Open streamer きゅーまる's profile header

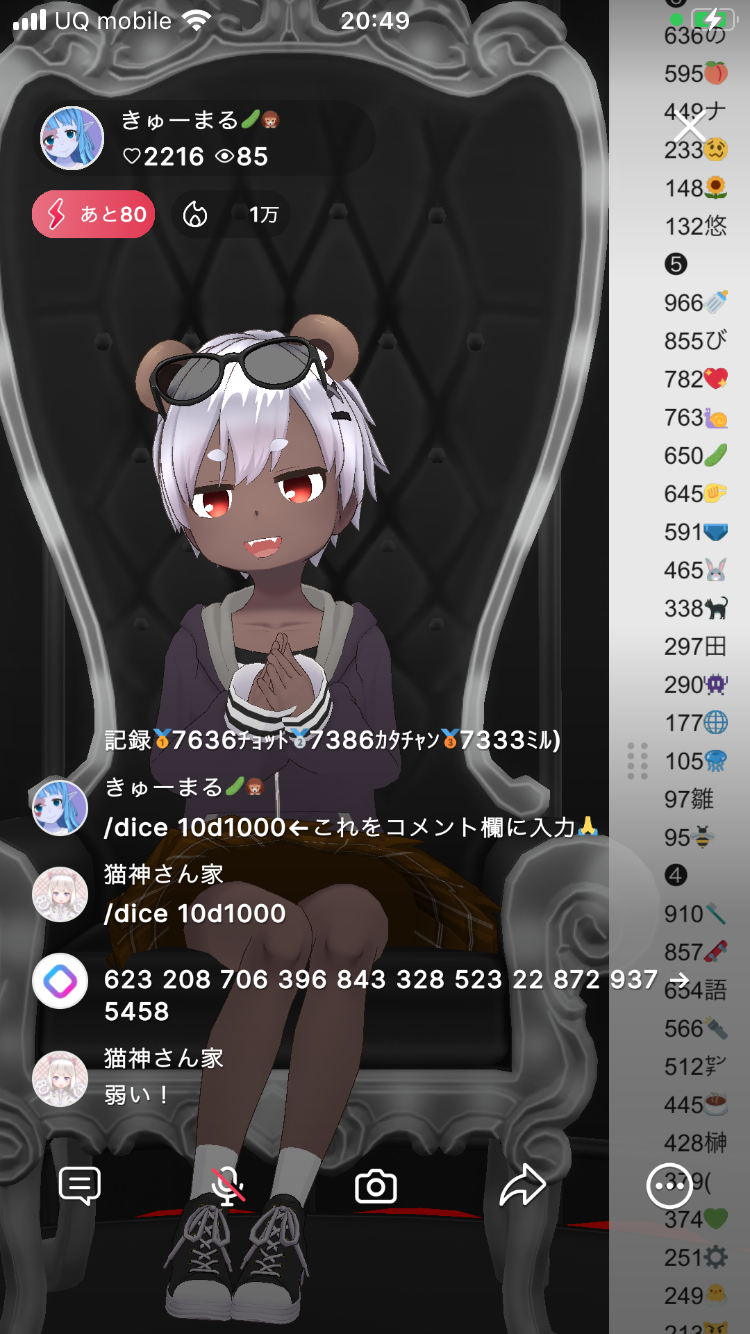pos(200,138)
